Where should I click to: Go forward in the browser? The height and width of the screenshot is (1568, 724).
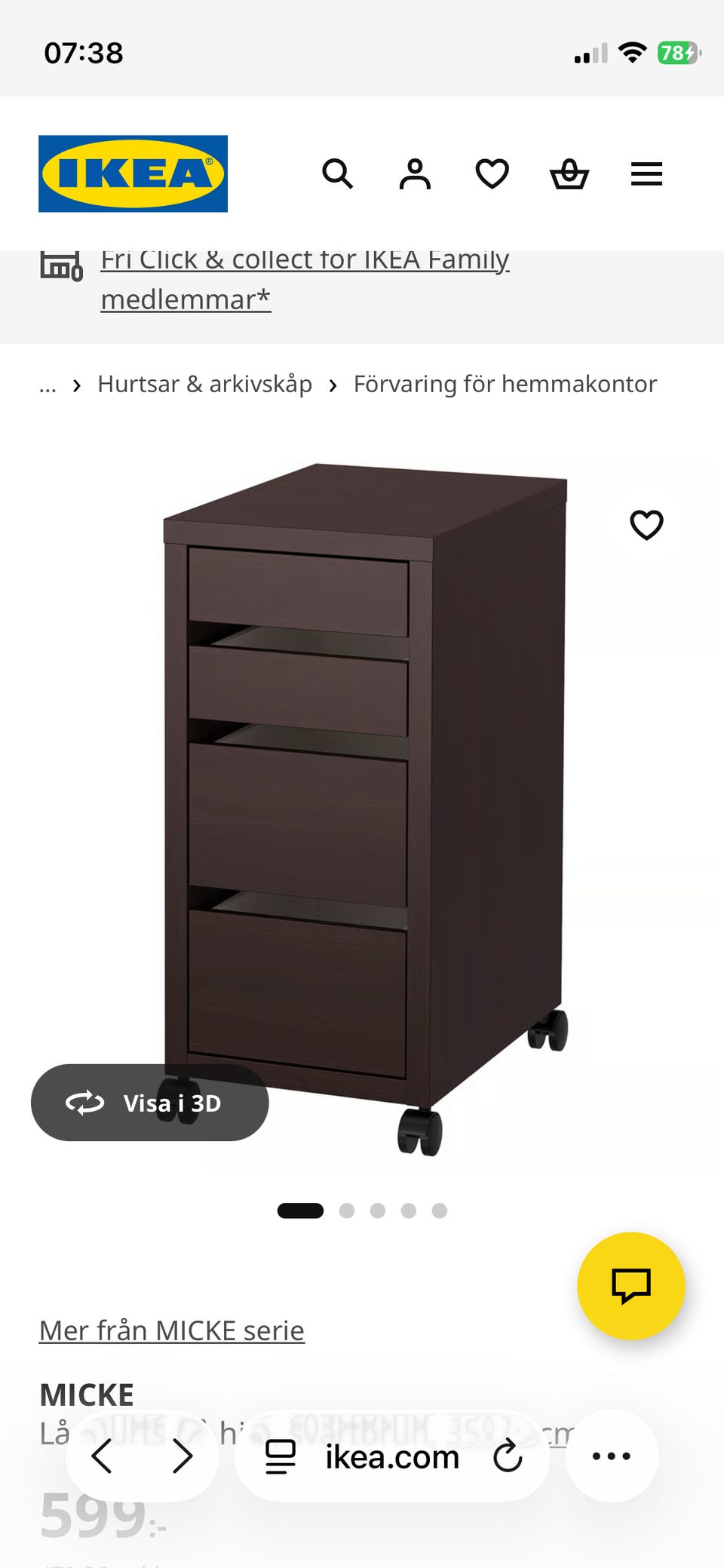(182, 1456)
